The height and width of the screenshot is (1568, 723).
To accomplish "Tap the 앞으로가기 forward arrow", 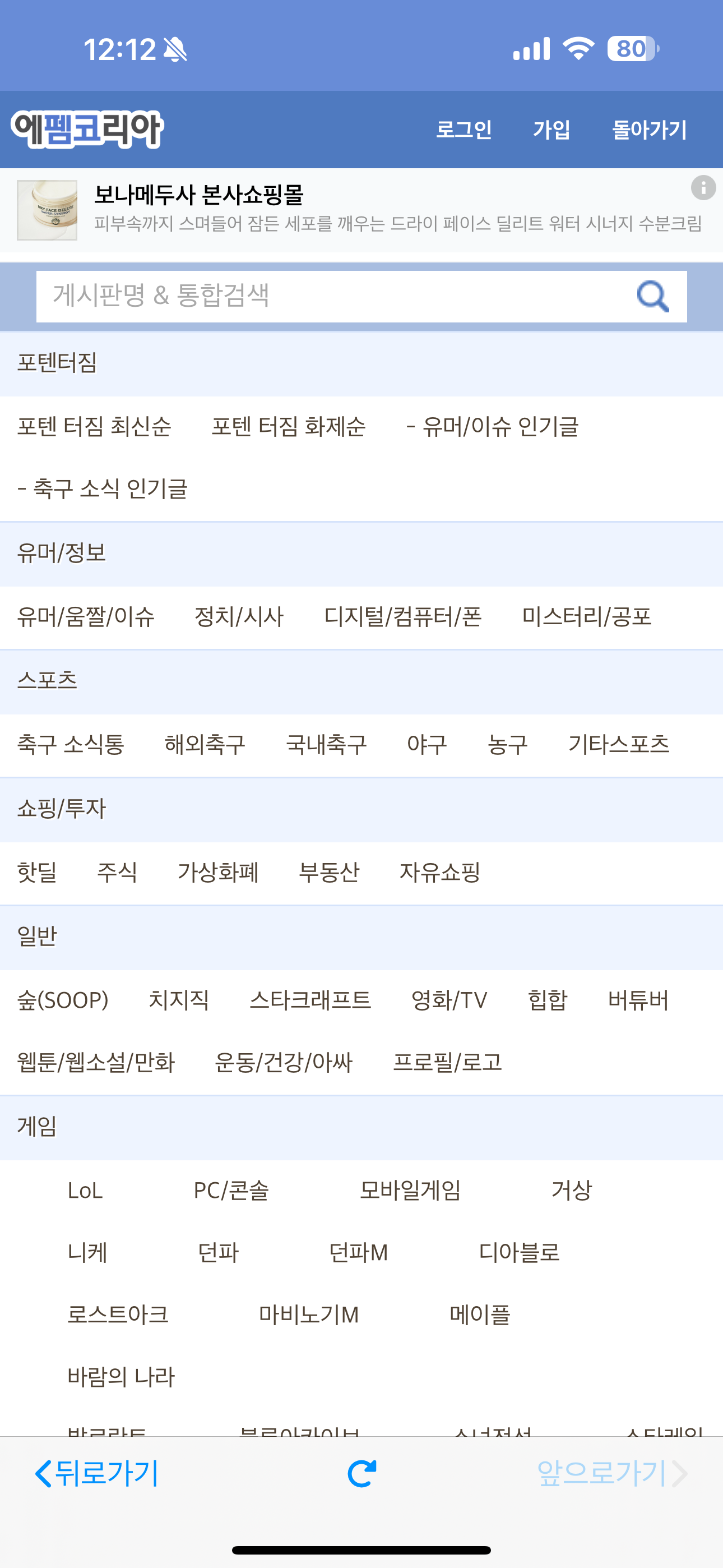I will point(609,1474).
